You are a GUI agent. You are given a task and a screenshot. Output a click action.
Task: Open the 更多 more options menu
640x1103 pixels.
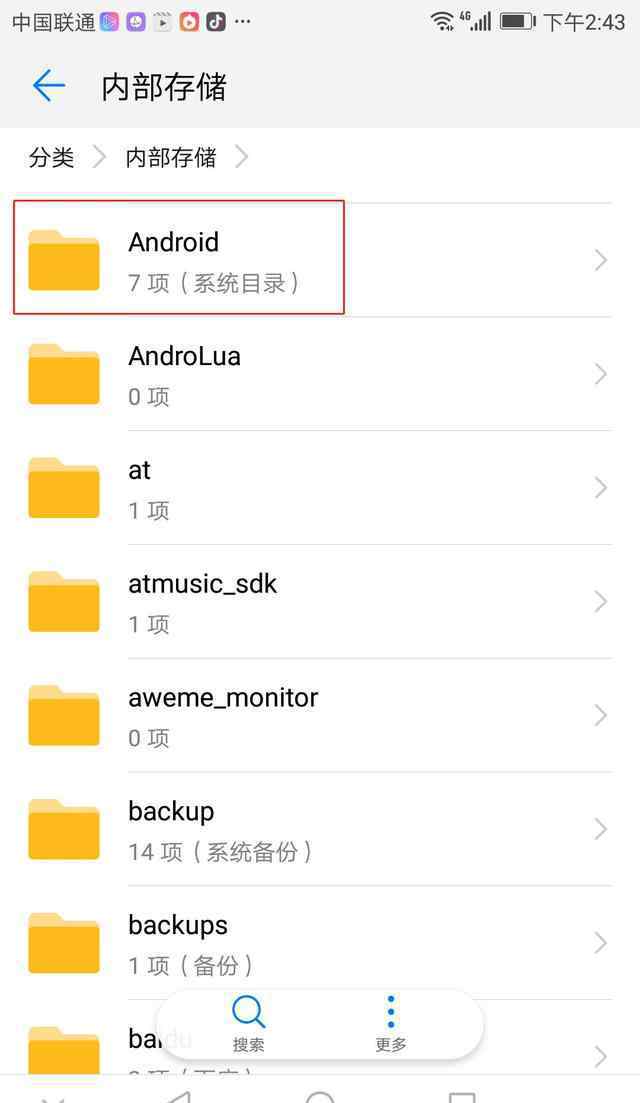tap(391, 1024)
